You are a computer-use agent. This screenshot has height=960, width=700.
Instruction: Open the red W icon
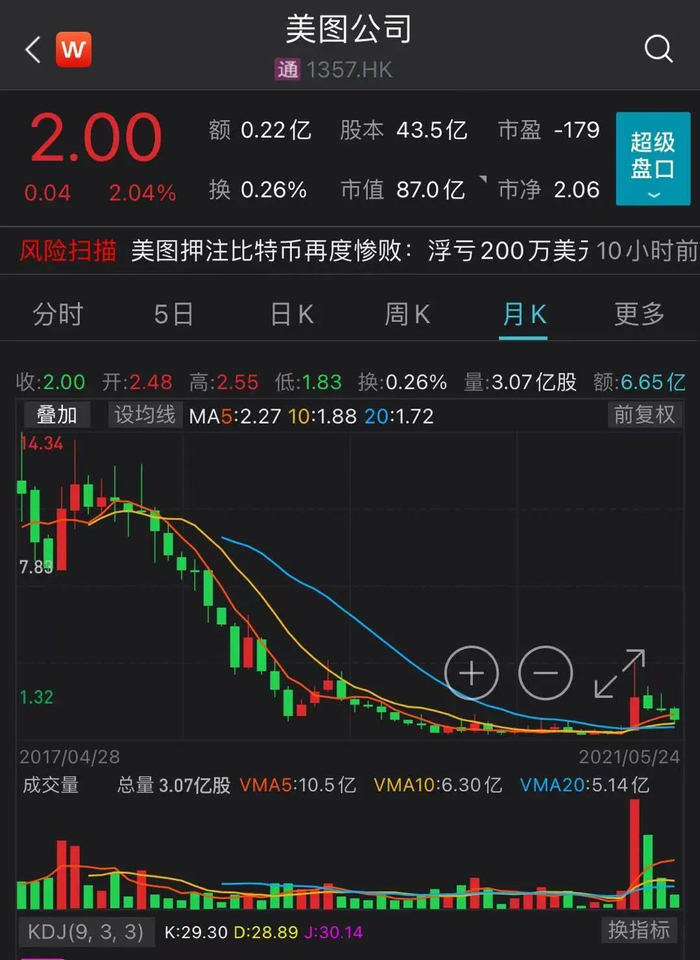(73, 49)
